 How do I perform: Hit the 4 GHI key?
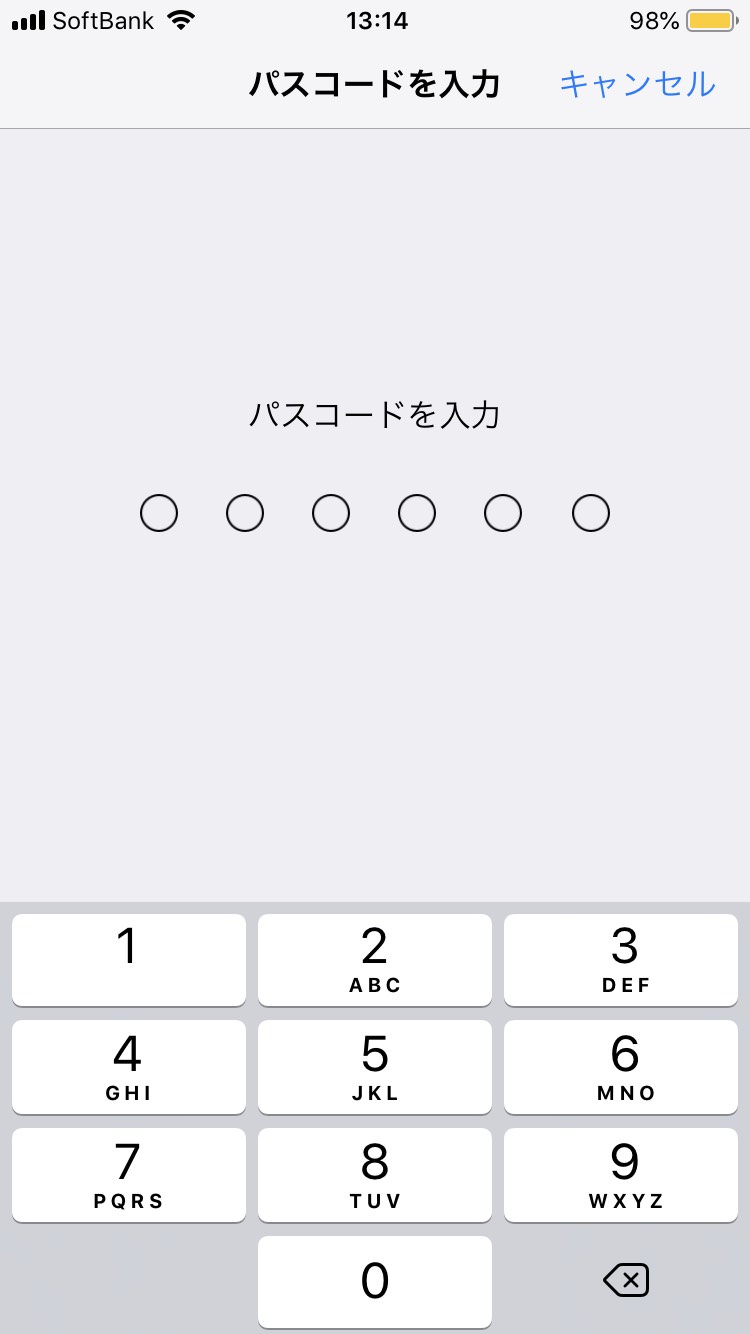click(128, 1066)
